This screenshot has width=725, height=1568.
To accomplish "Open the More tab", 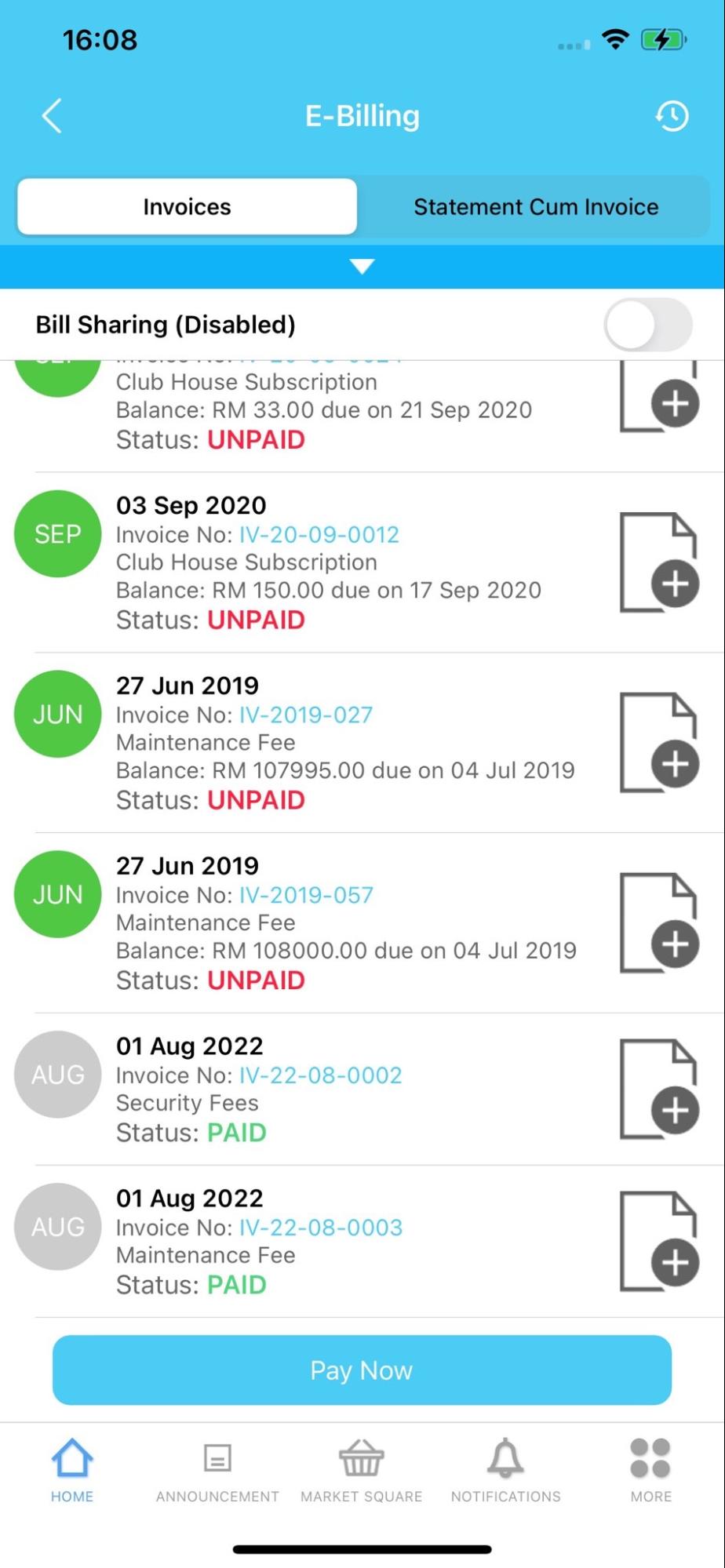I will point(650,1471).
